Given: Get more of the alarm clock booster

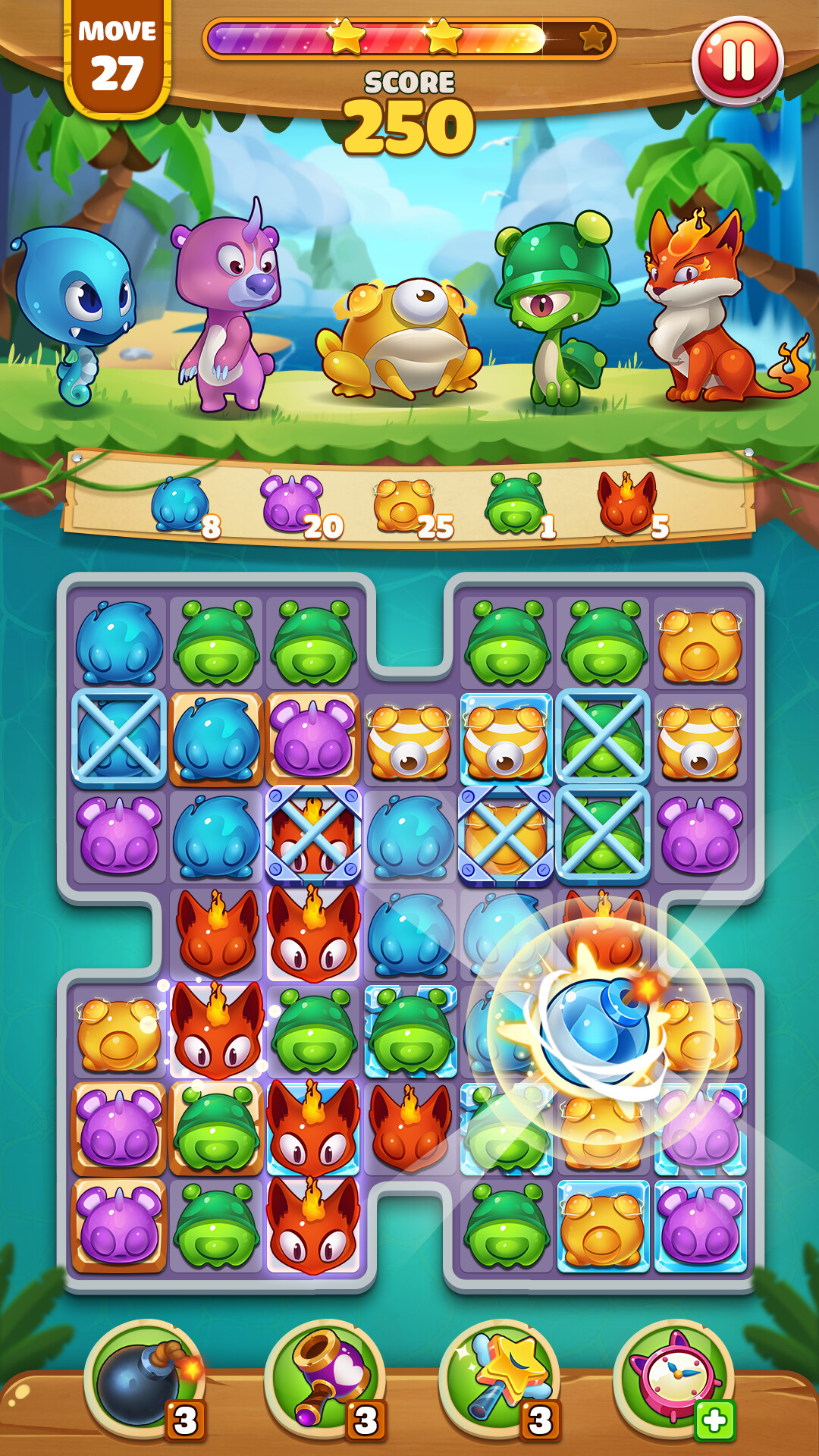Looking at the screenshot, I should (x=714, y=1420).
